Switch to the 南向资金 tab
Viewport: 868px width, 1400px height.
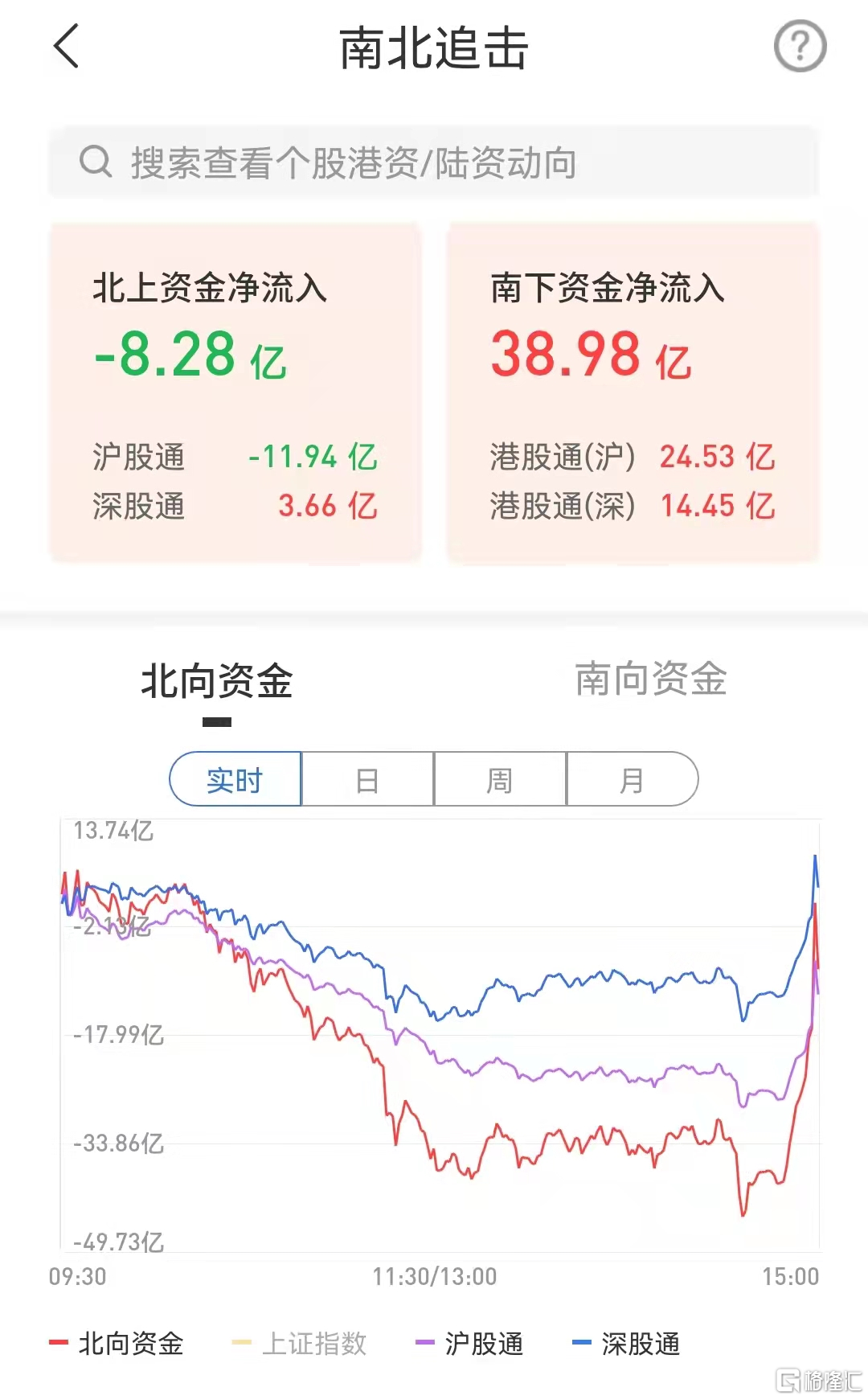(651, 679)
